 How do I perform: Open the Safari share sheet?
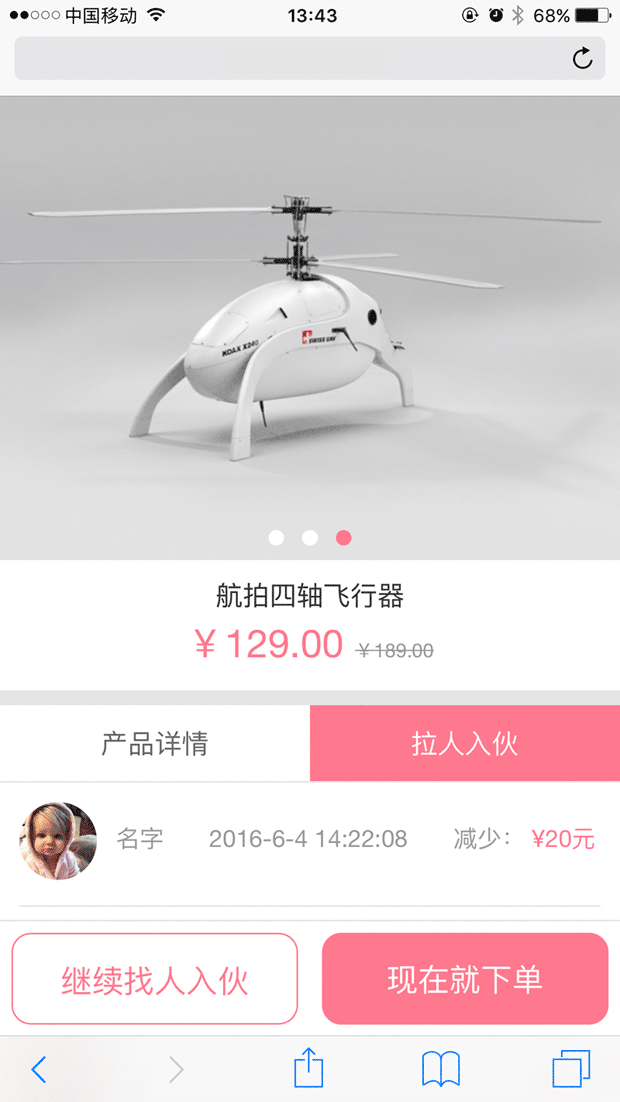click(309, 1068)
